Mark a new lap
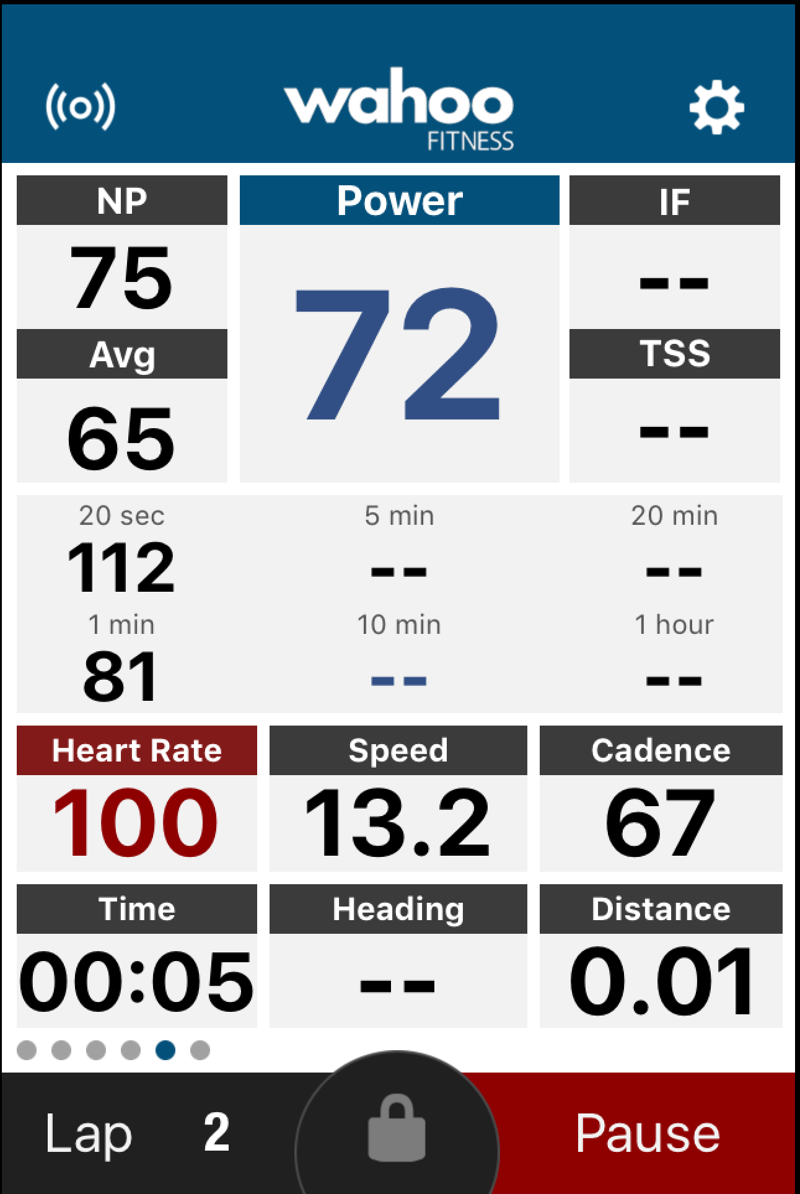800x1194 pixels. 137,1134
